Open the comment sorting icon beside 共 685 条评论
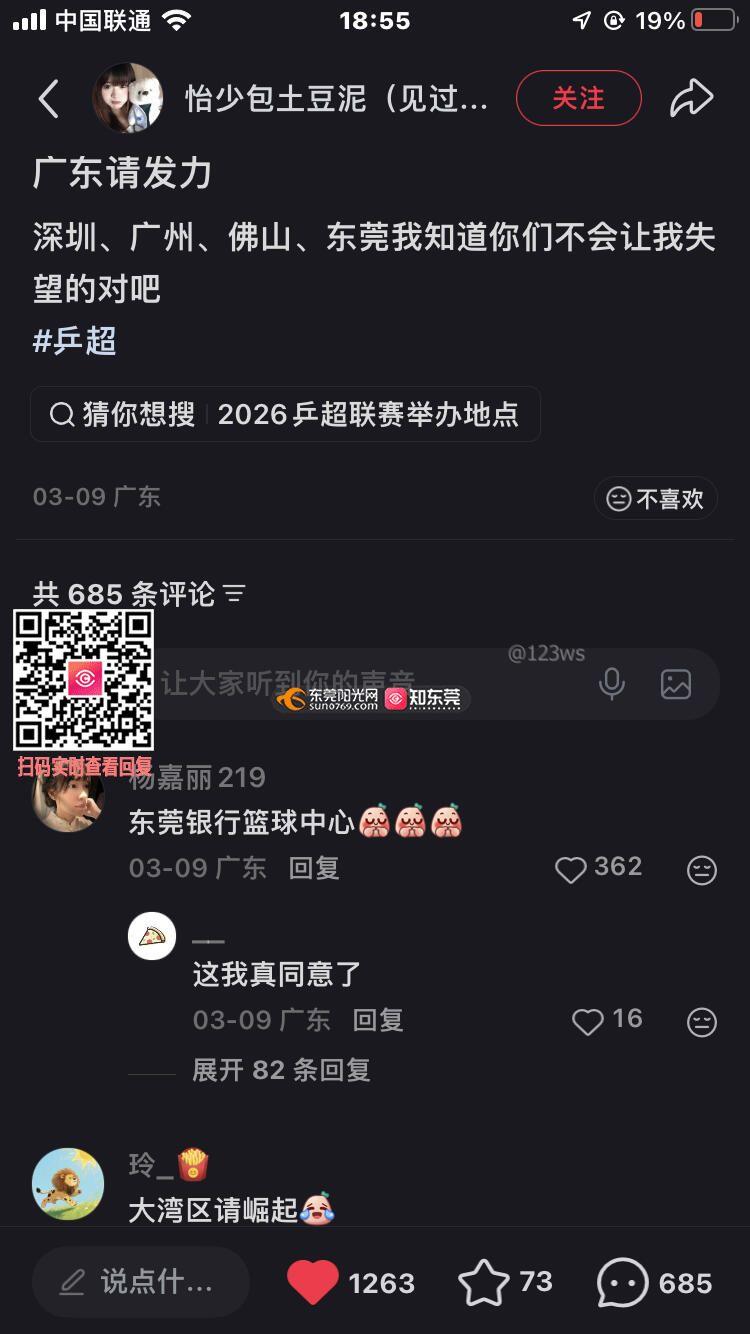Screen dimensions: 750x1334 [x=234, y=594]
